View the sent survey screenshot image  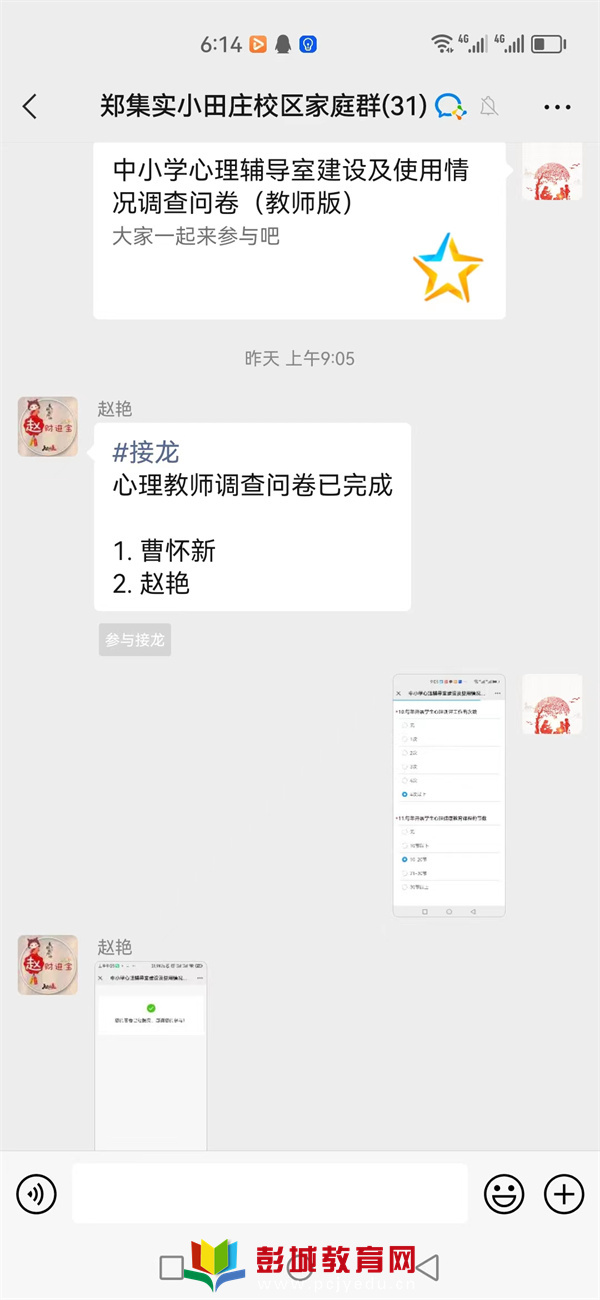(449, 795)
